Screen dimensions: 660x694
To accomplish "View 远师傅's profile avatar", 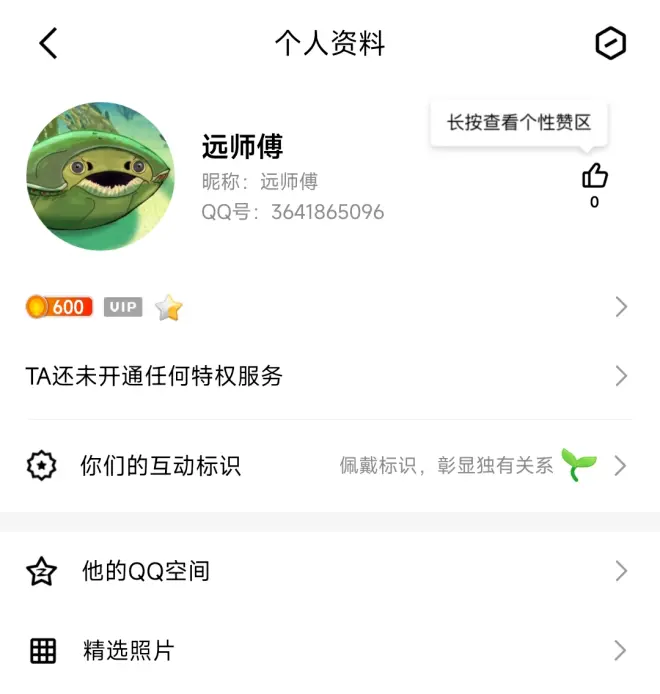I will click(100, 176).
